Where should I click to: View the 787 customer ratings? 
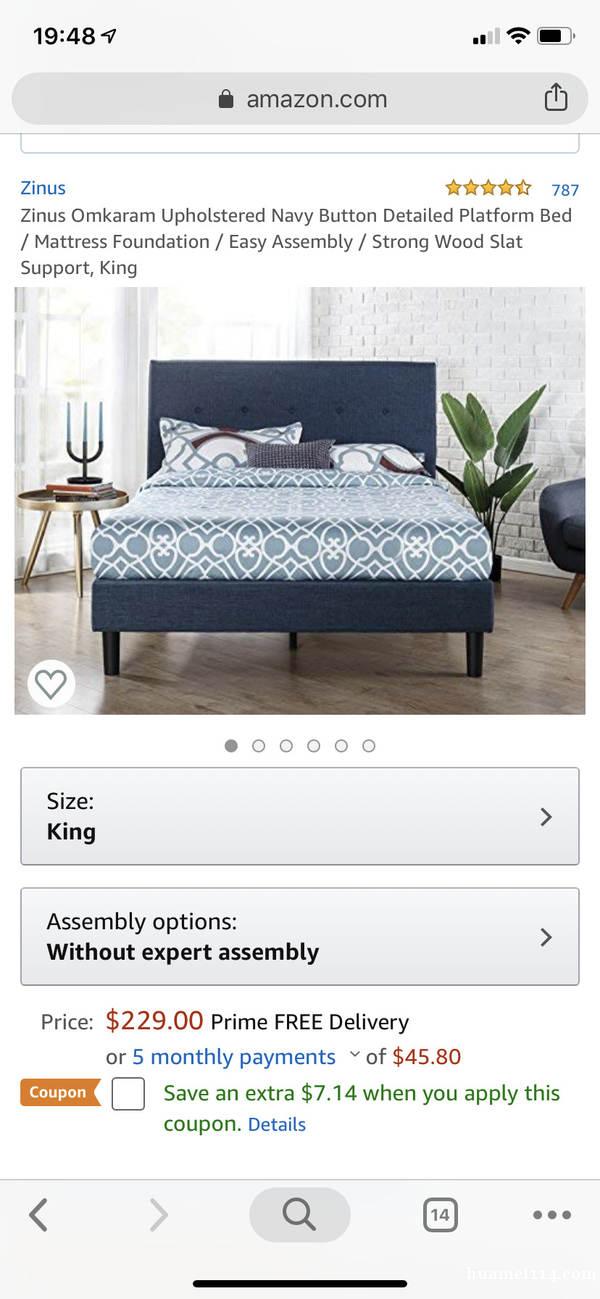(565, 189)
